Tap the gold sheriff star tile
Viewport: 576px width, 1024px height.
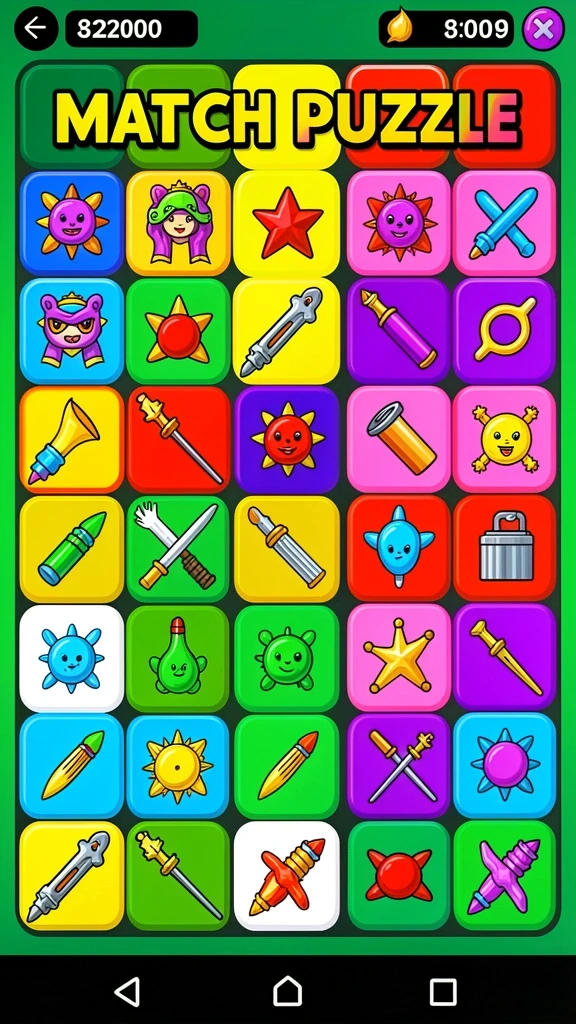[398, 657]
